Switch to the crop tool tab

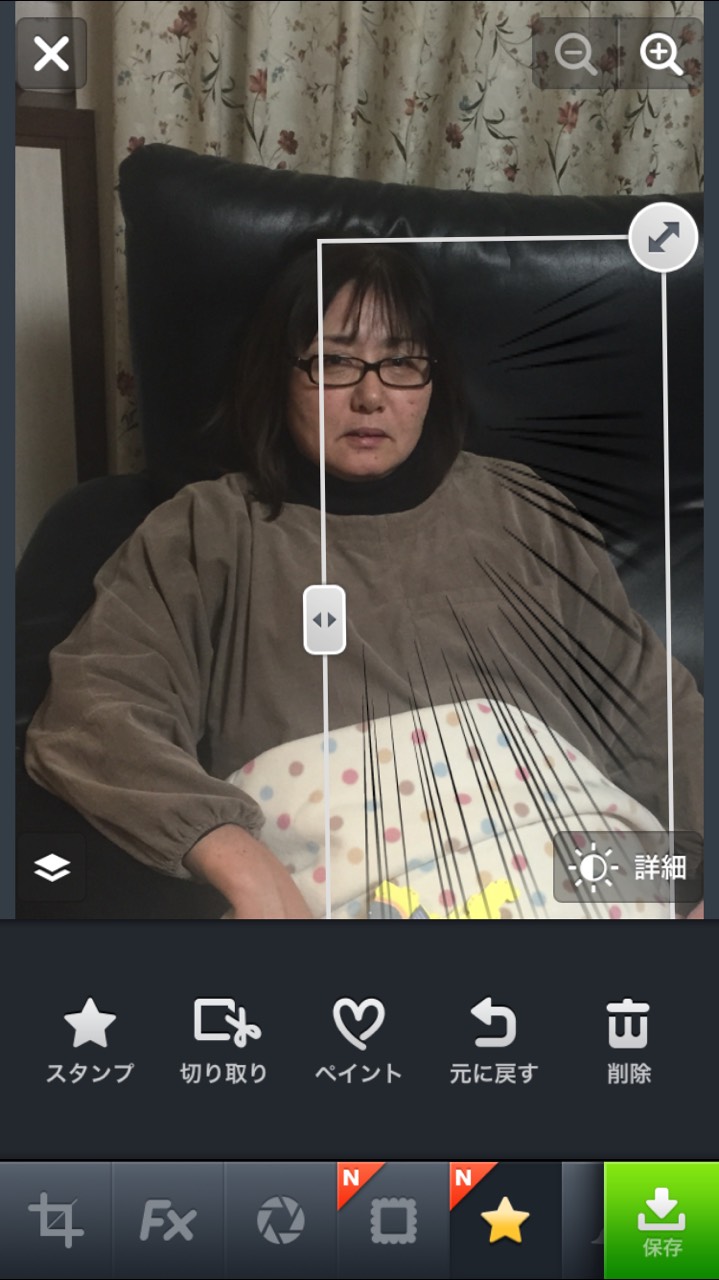pos(56,1221)
